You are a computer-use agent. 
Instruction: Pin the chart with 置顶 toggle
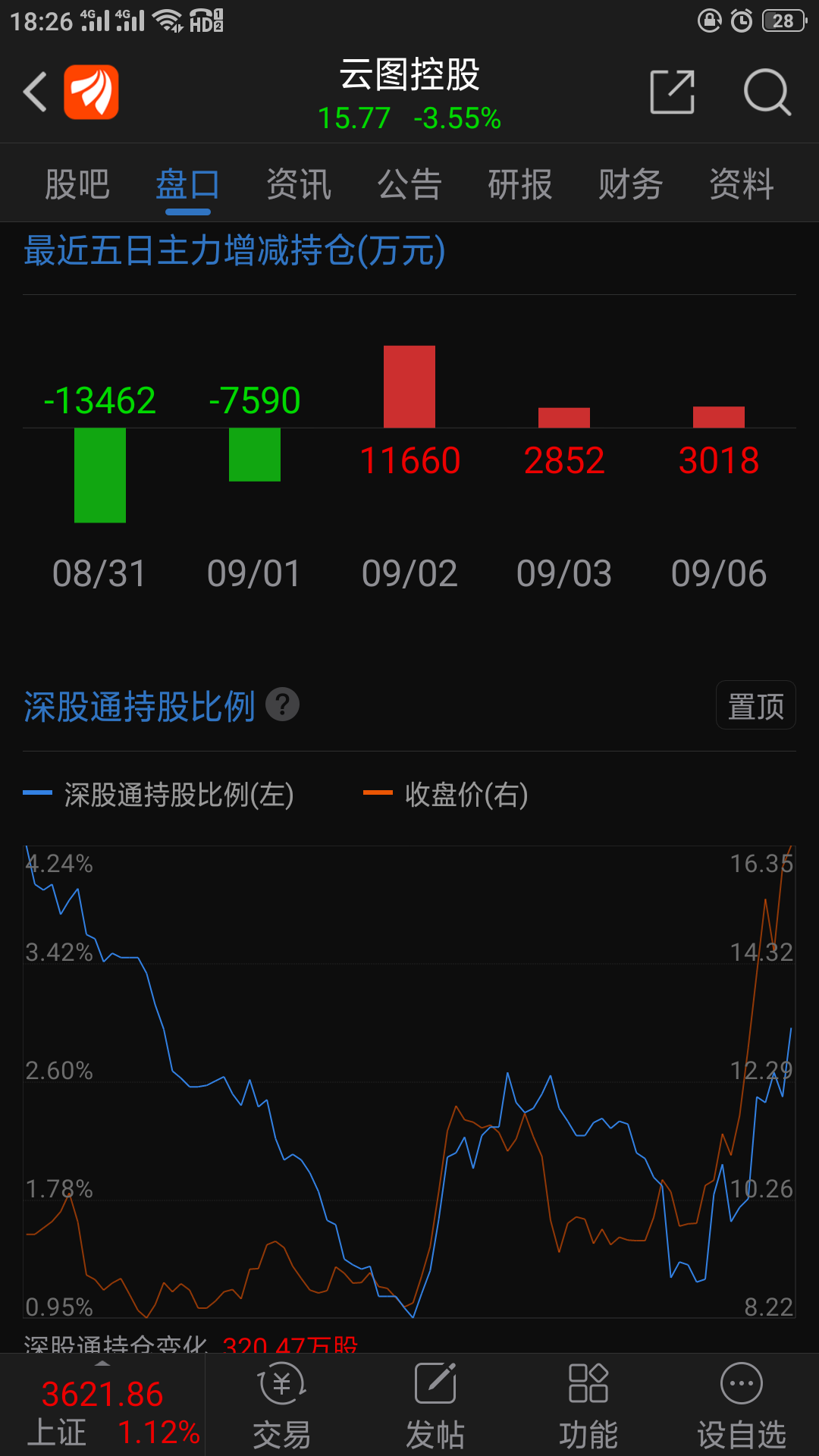click(x=755, y=704)
